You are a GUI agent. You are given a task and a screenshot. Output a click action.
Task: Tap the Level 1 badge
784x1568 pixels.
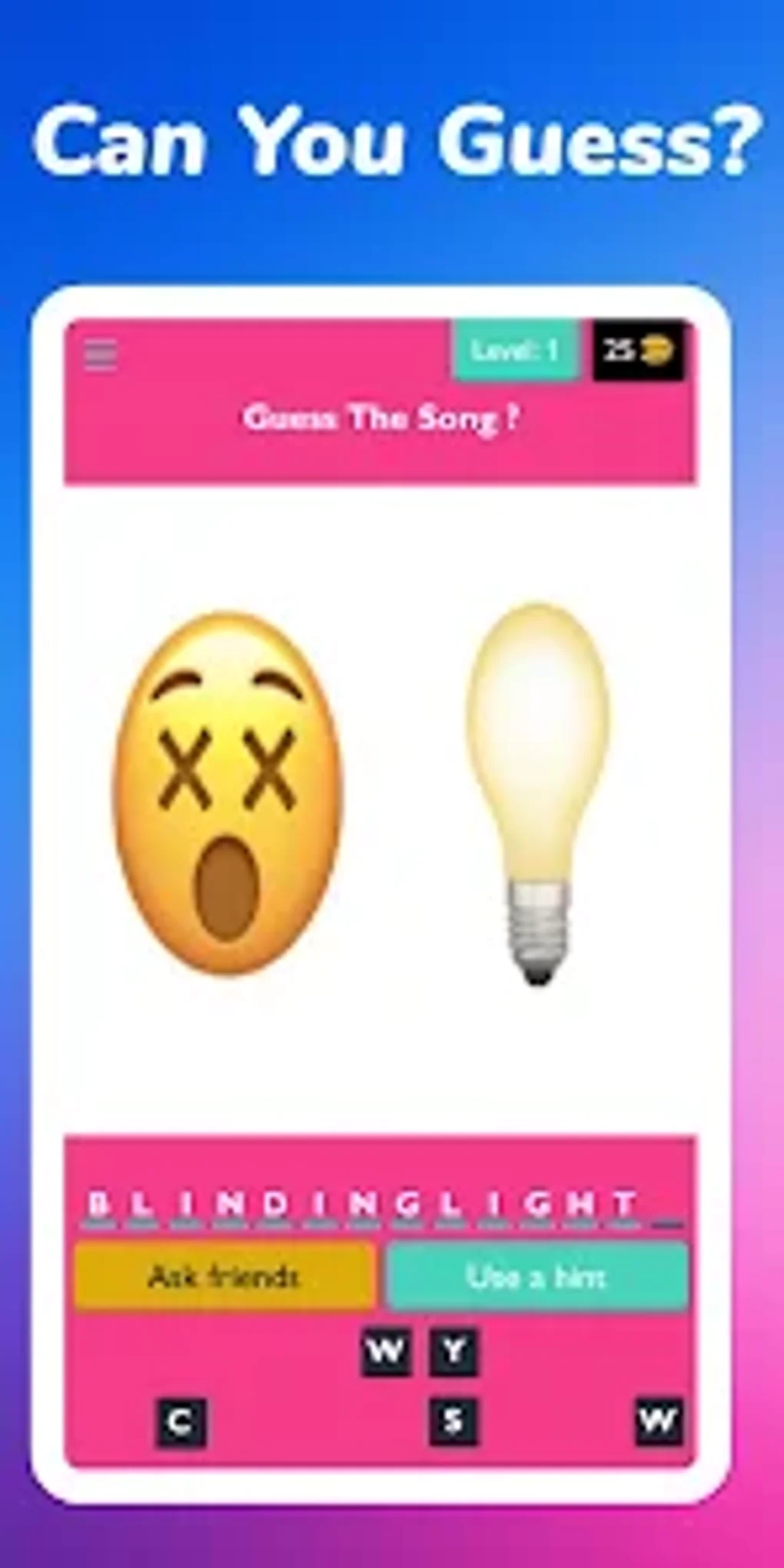click(x=515, y=352)
